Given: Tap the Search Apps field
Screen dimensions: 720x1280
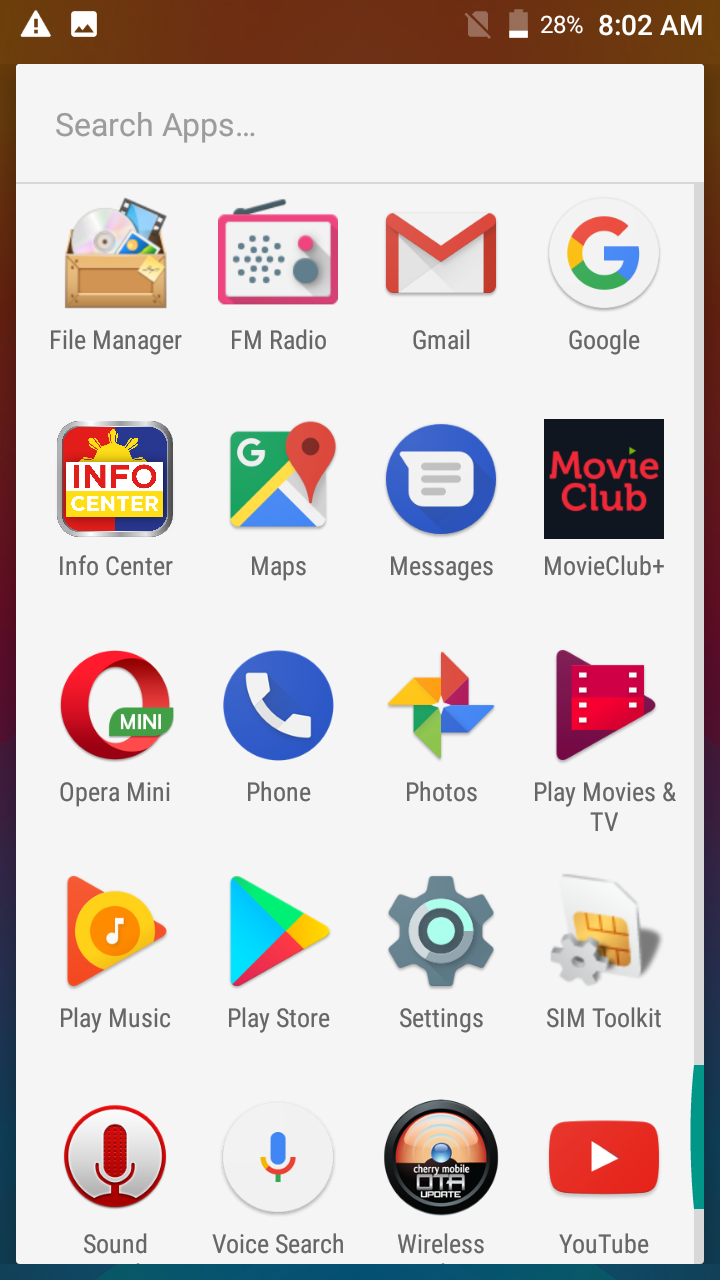Looking at the screenshot, I should [360, 125].
